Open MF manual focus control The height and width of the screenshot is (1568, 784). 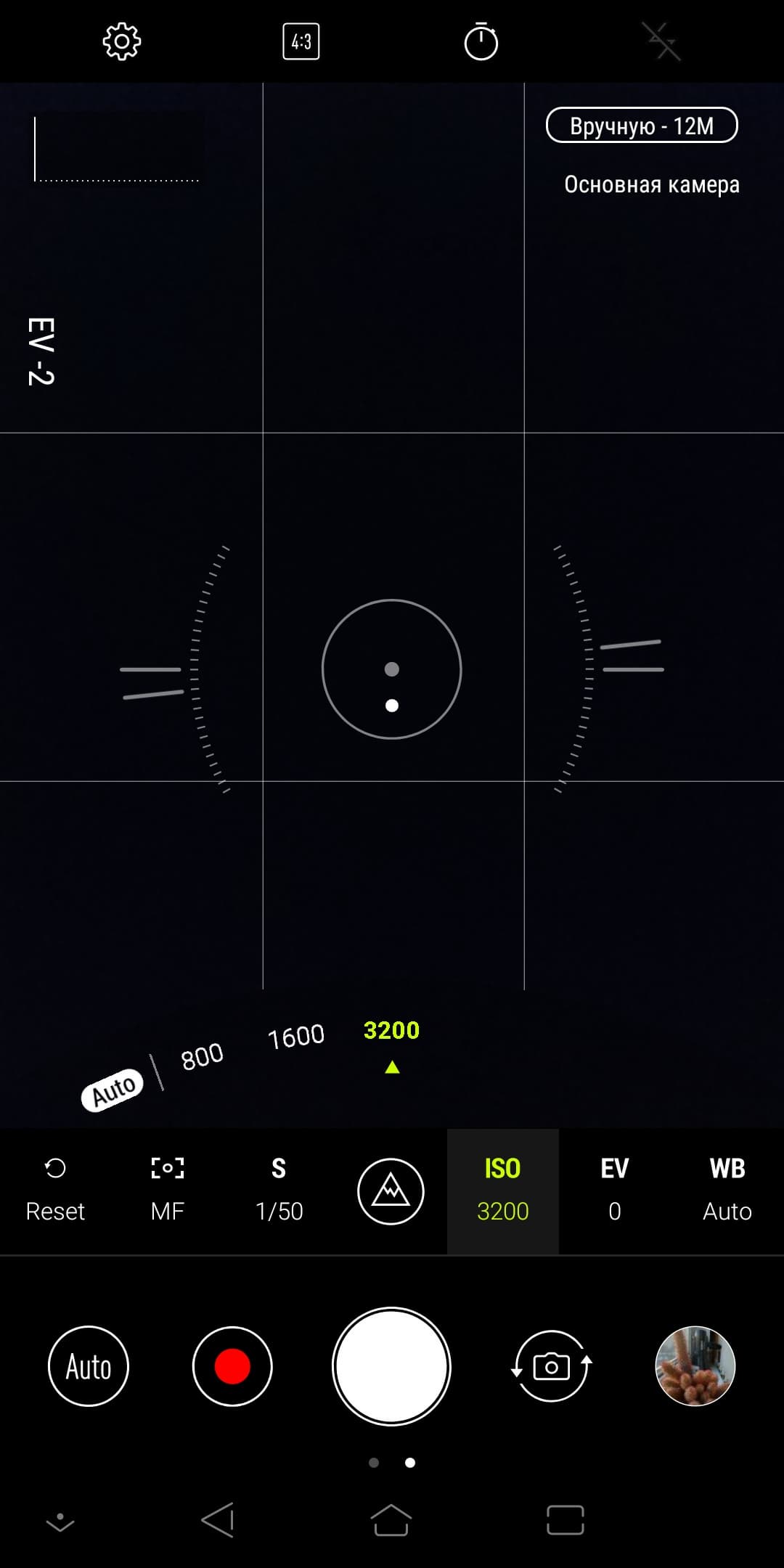click(x=167, y=1189)
